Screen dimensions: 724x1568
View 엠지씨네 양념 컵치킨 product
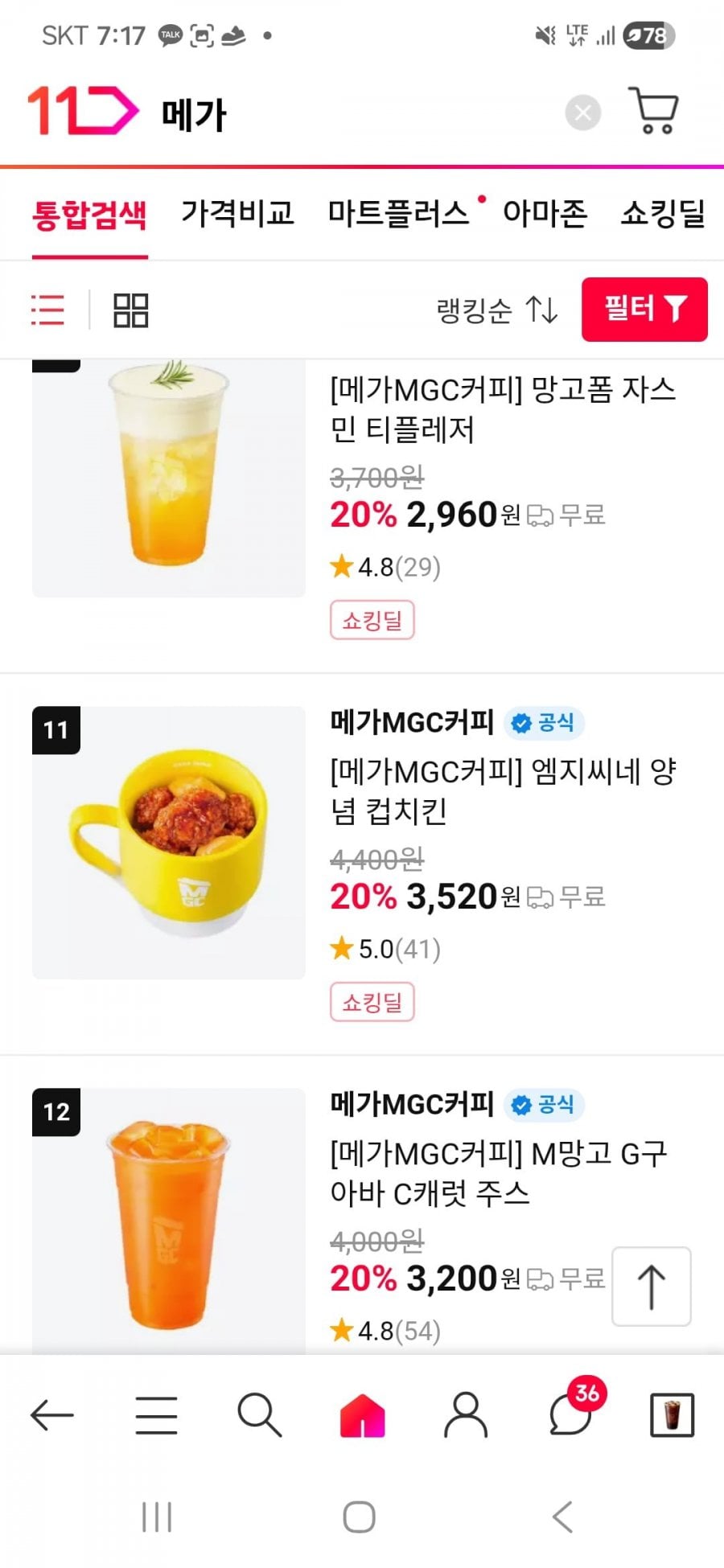pyautogui.click(x=503, y=791)
